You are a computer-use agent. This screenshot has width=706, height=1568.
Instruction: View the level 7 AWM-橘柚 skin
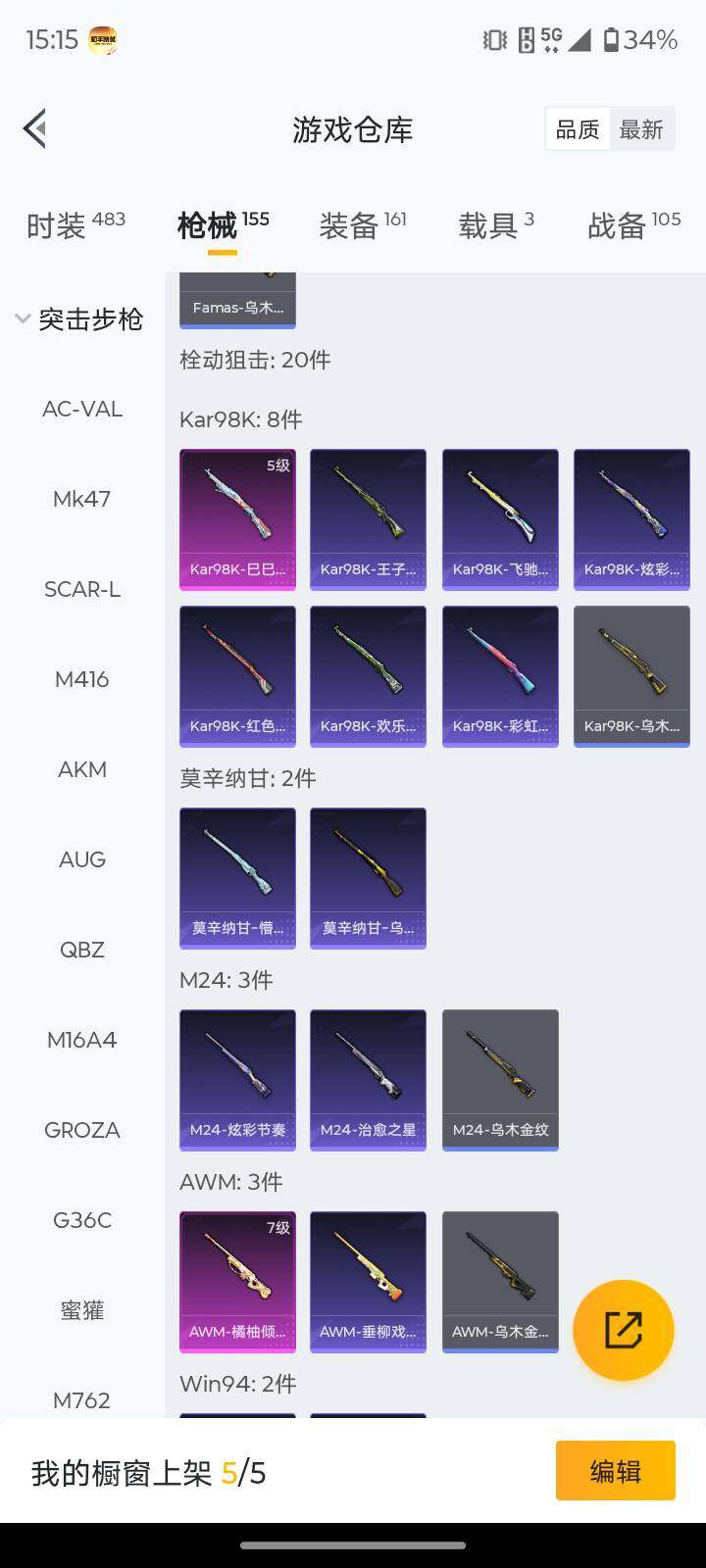click(x=237, y=1282)
